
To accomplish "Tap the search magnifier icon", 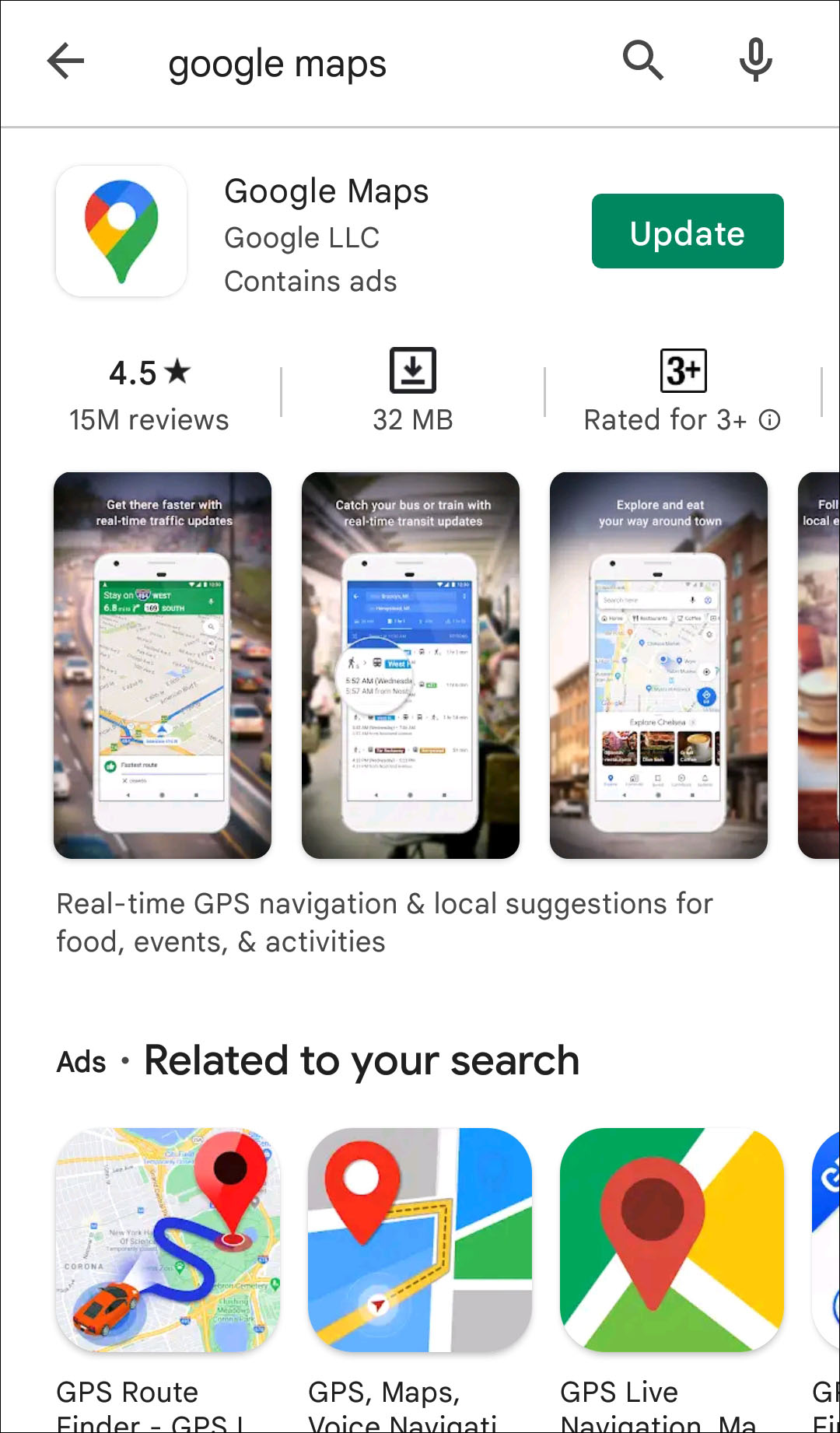I will click(x=642, y=61).
